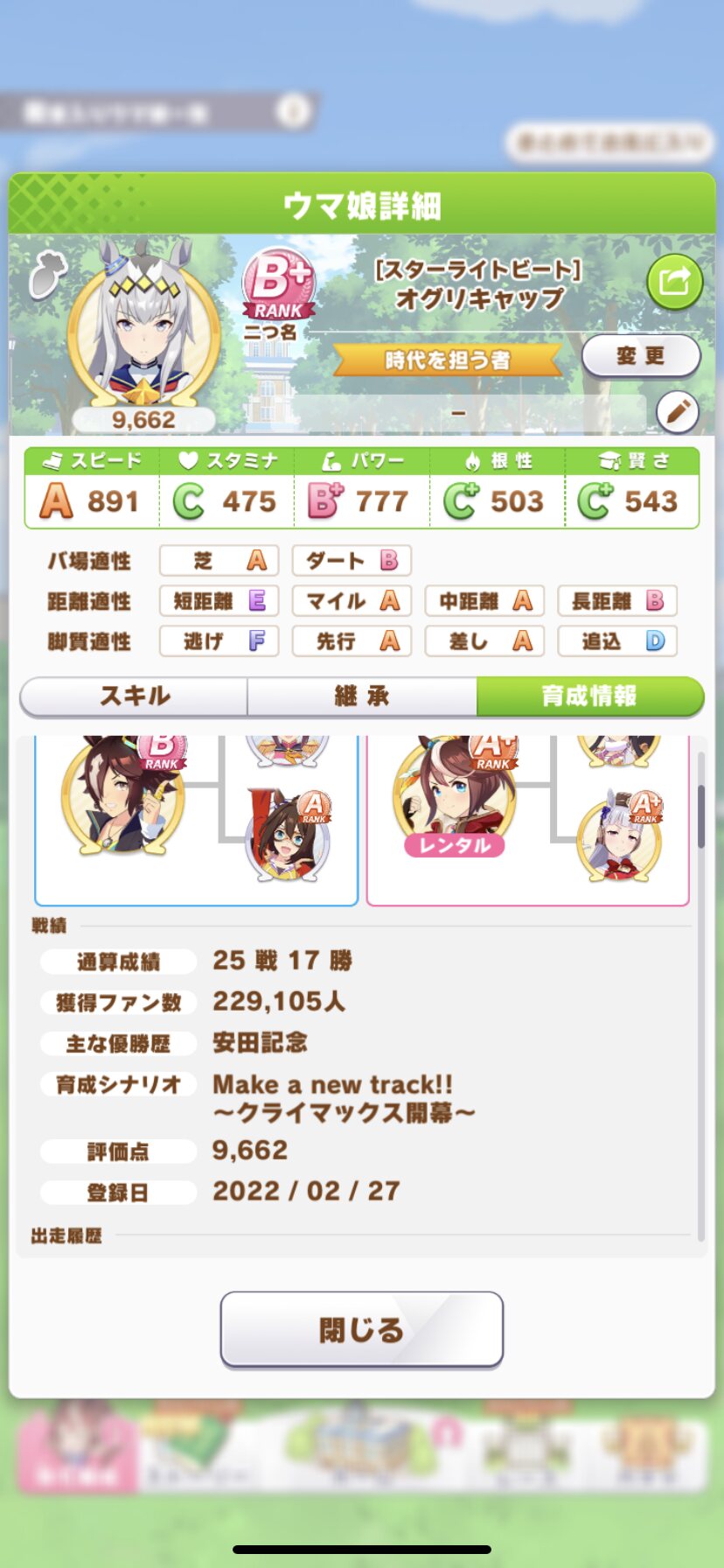
Task: Tap the carrot icon beside the portrait
Action: pos(47,274)
